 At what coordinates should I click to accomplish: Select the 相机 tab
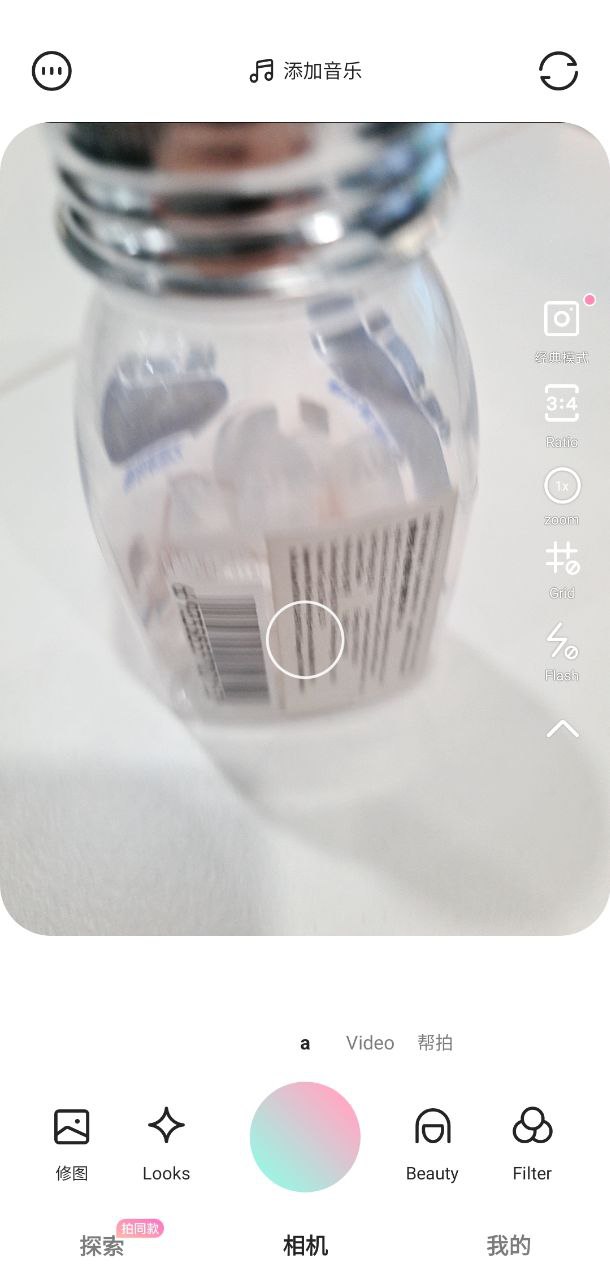[305, 1246]
